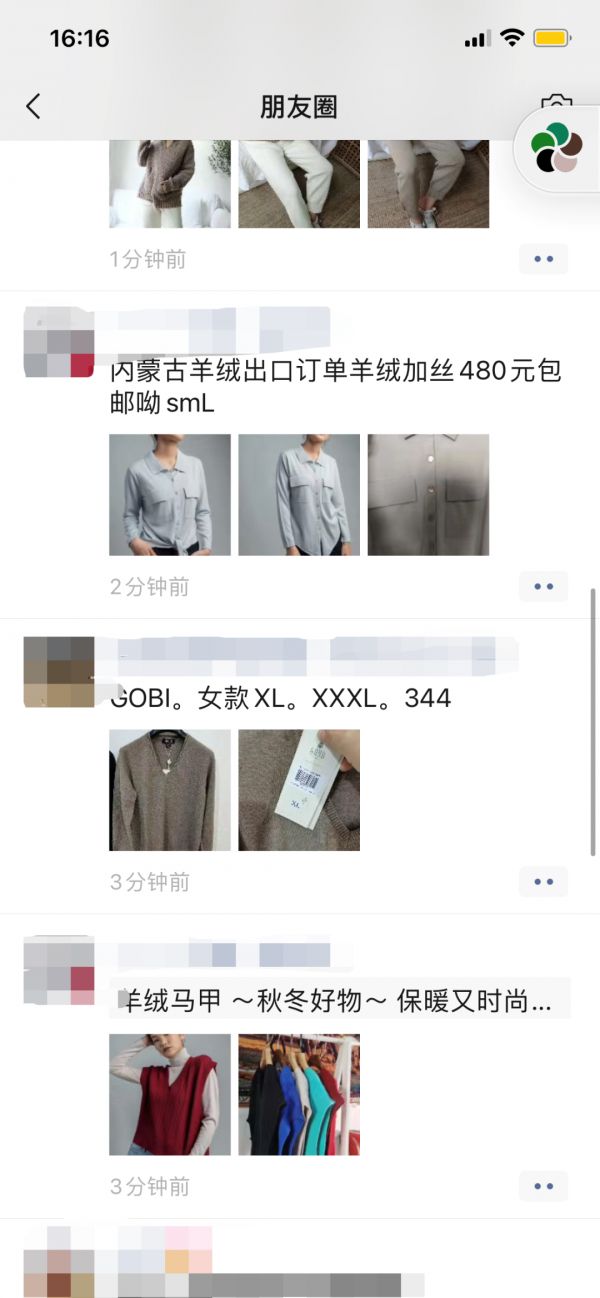Expand the truncated 羊绒马甲 post text
The image size is (600, 1298).
(x=340, y=1000)
